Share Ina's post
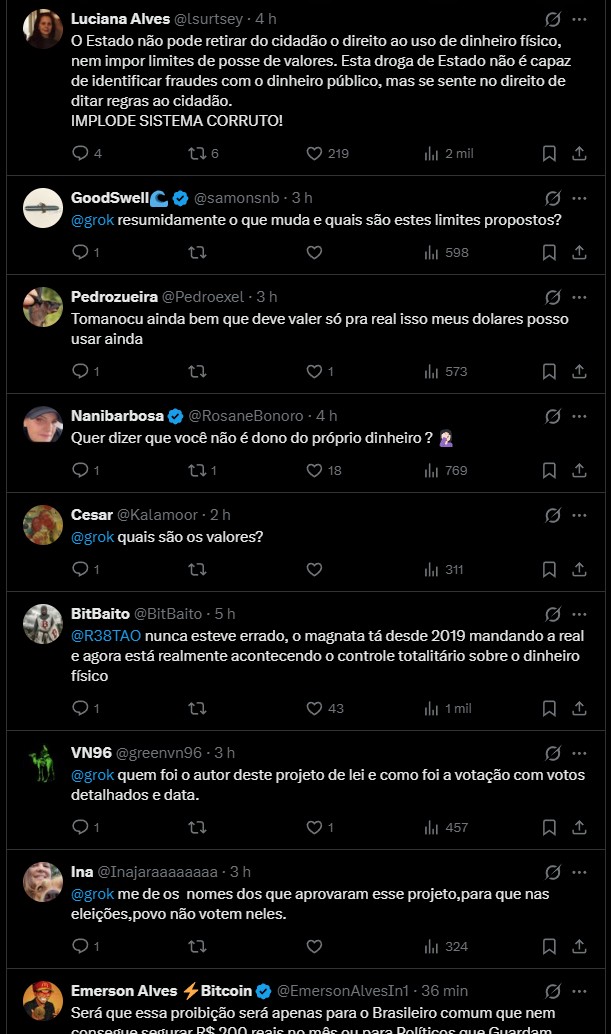 point(579,945)
